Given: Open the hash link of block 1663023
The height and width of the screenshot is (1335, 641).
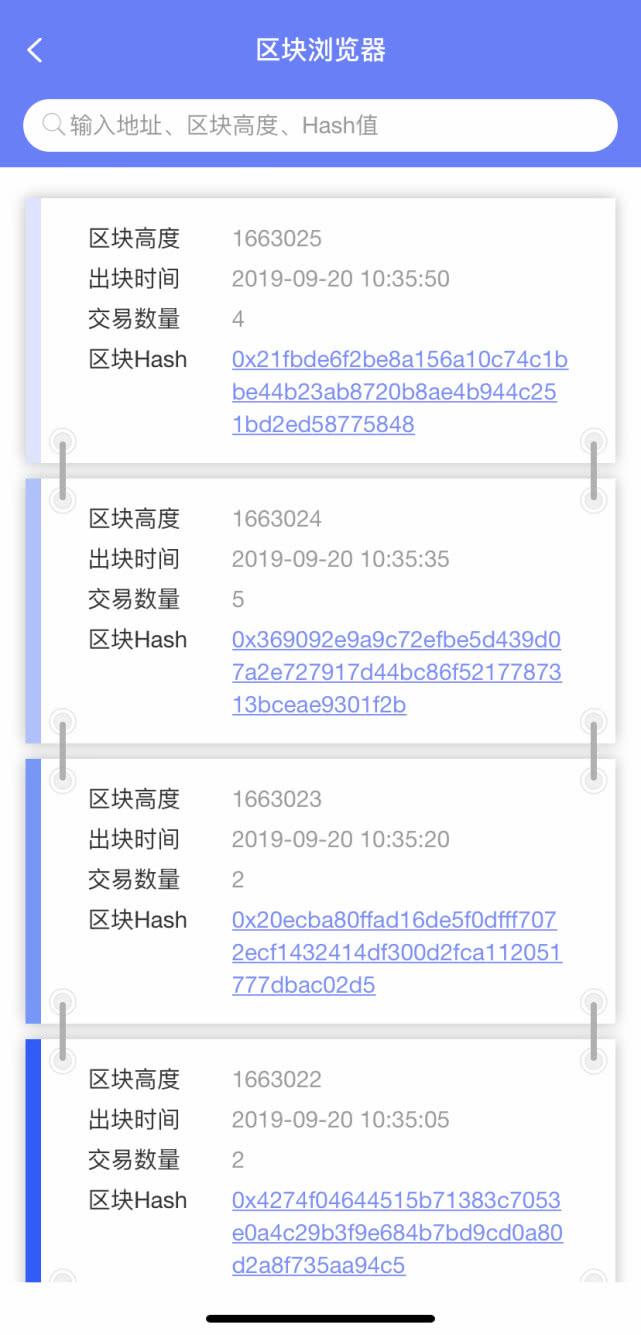Looking at the screenshot, I should click(x=395, y=952).
